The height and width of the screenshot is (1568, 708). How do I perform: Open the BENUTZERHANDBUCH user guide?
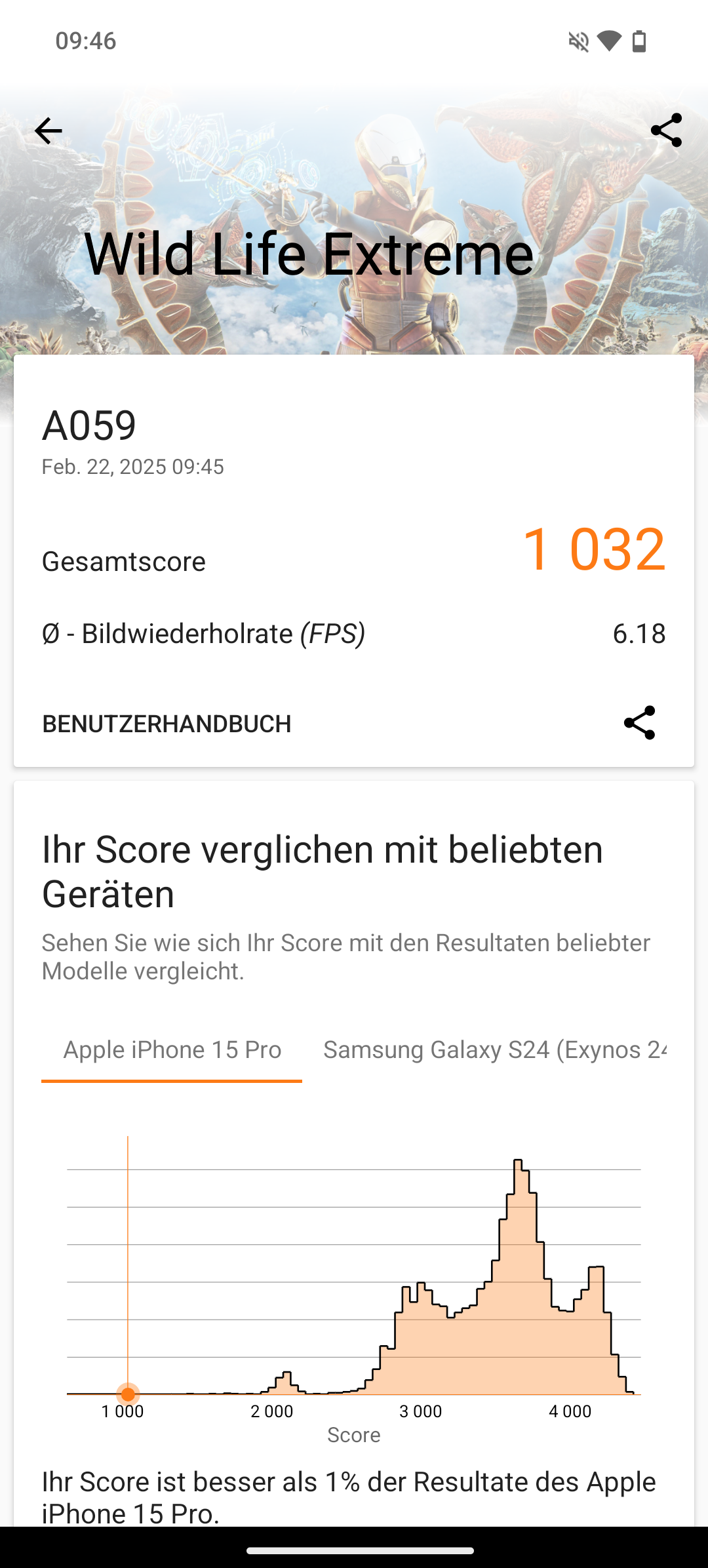coord(167,724)
